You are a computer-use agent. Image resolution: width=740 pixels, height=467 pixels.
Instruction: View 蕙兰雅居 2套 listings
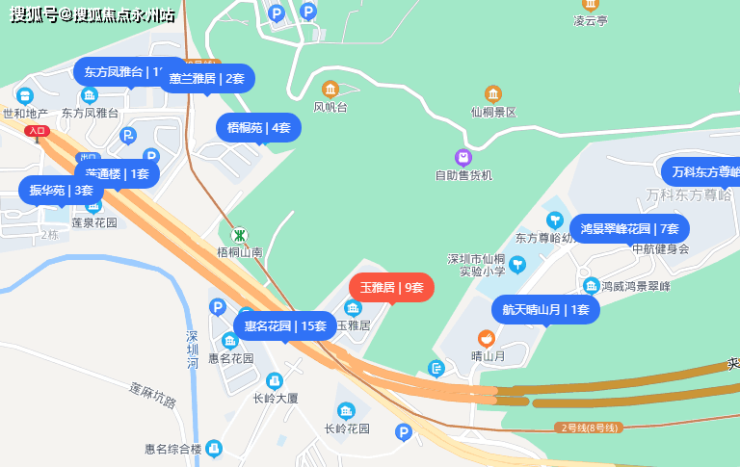tap(208, 79)
